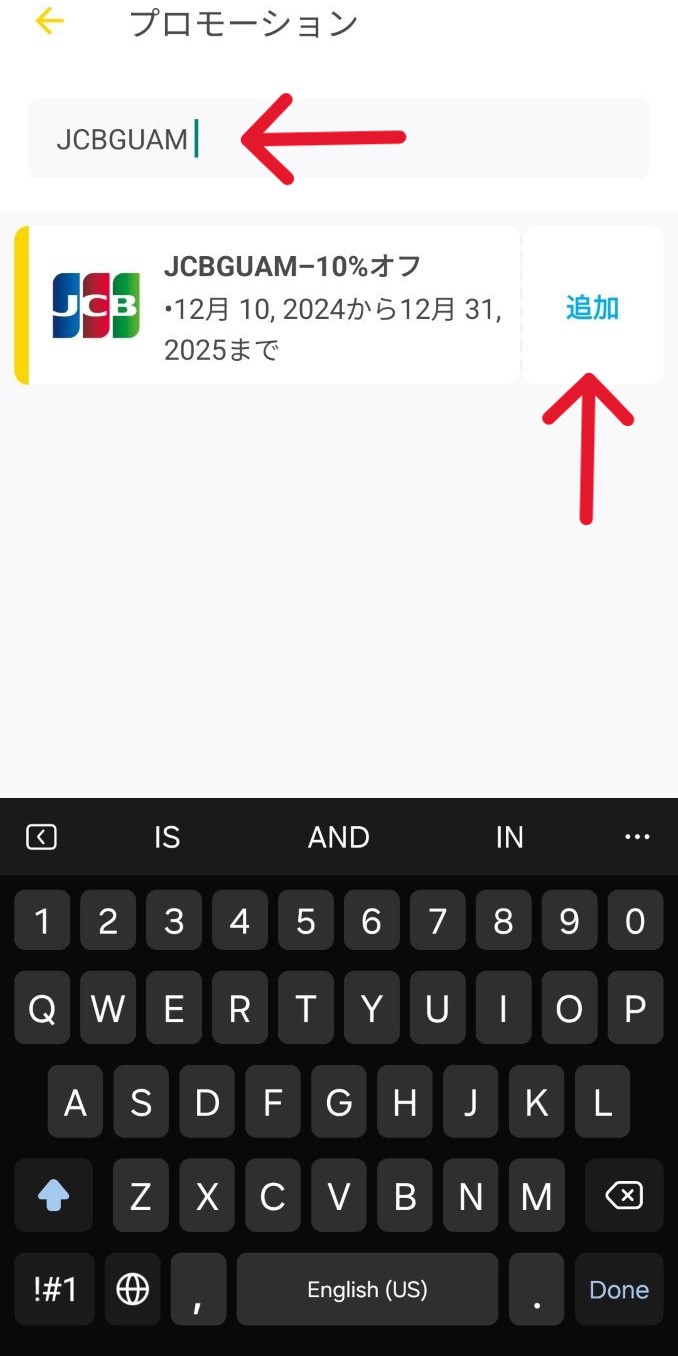This screenshot has width=678, height=1356.
Task: Open keyboard options with the three dots
Action: click(x=637, y=837)
